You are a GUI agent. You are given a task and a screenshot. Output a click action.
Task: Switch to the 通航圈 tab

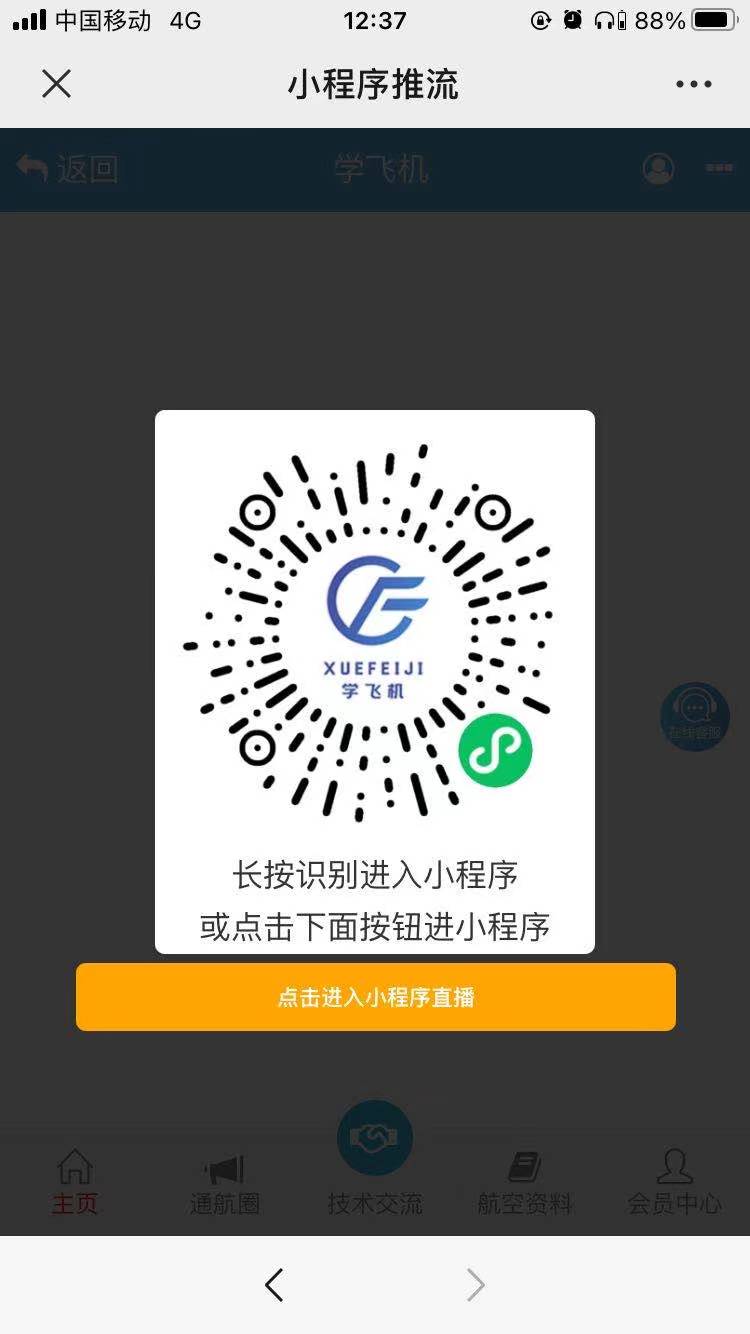click(x=225, y=1182)
